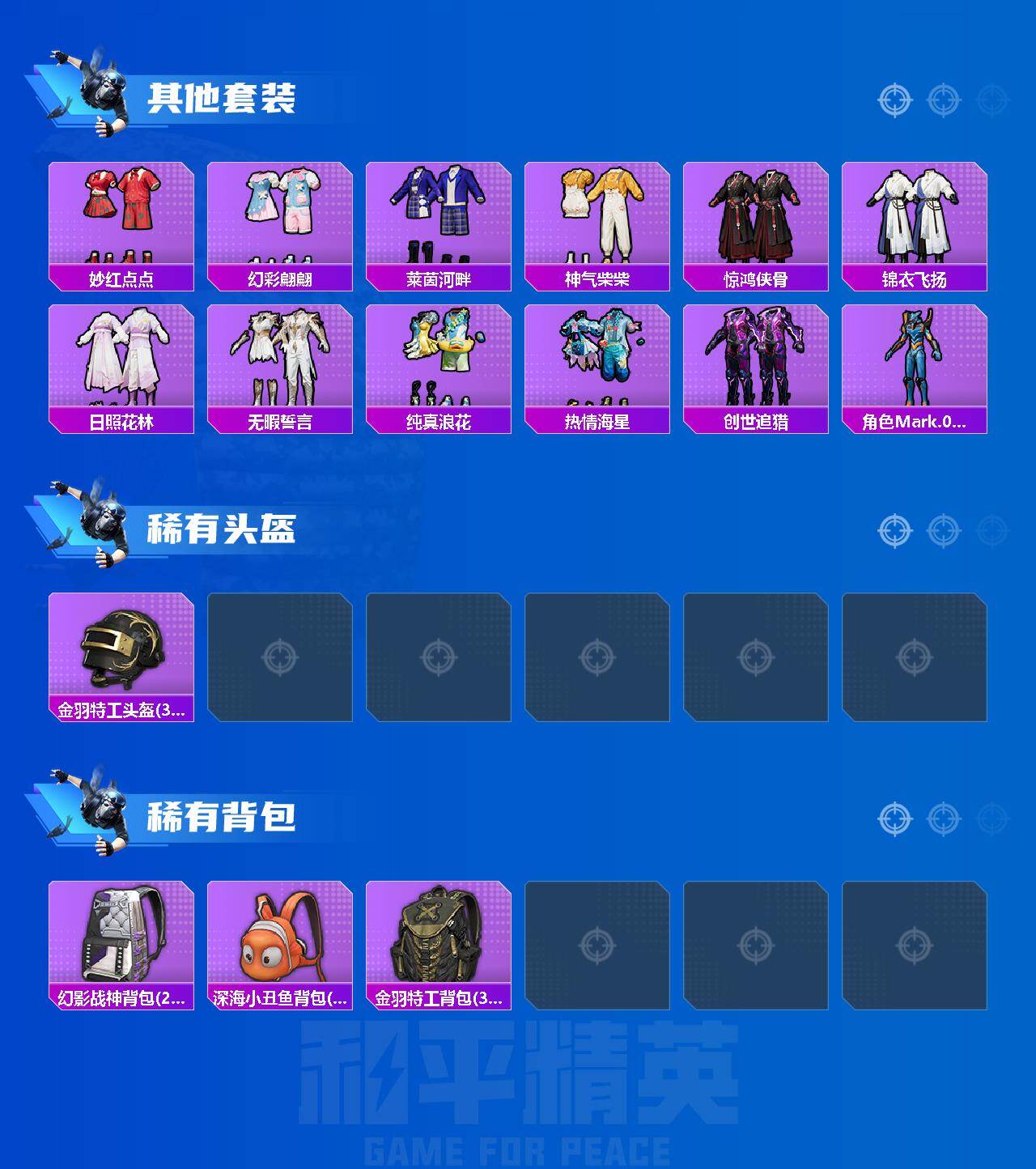Click the crosshair inside the first empty backpack slot
This screenshot has width=1036, height=1169.
coord(601,943)
